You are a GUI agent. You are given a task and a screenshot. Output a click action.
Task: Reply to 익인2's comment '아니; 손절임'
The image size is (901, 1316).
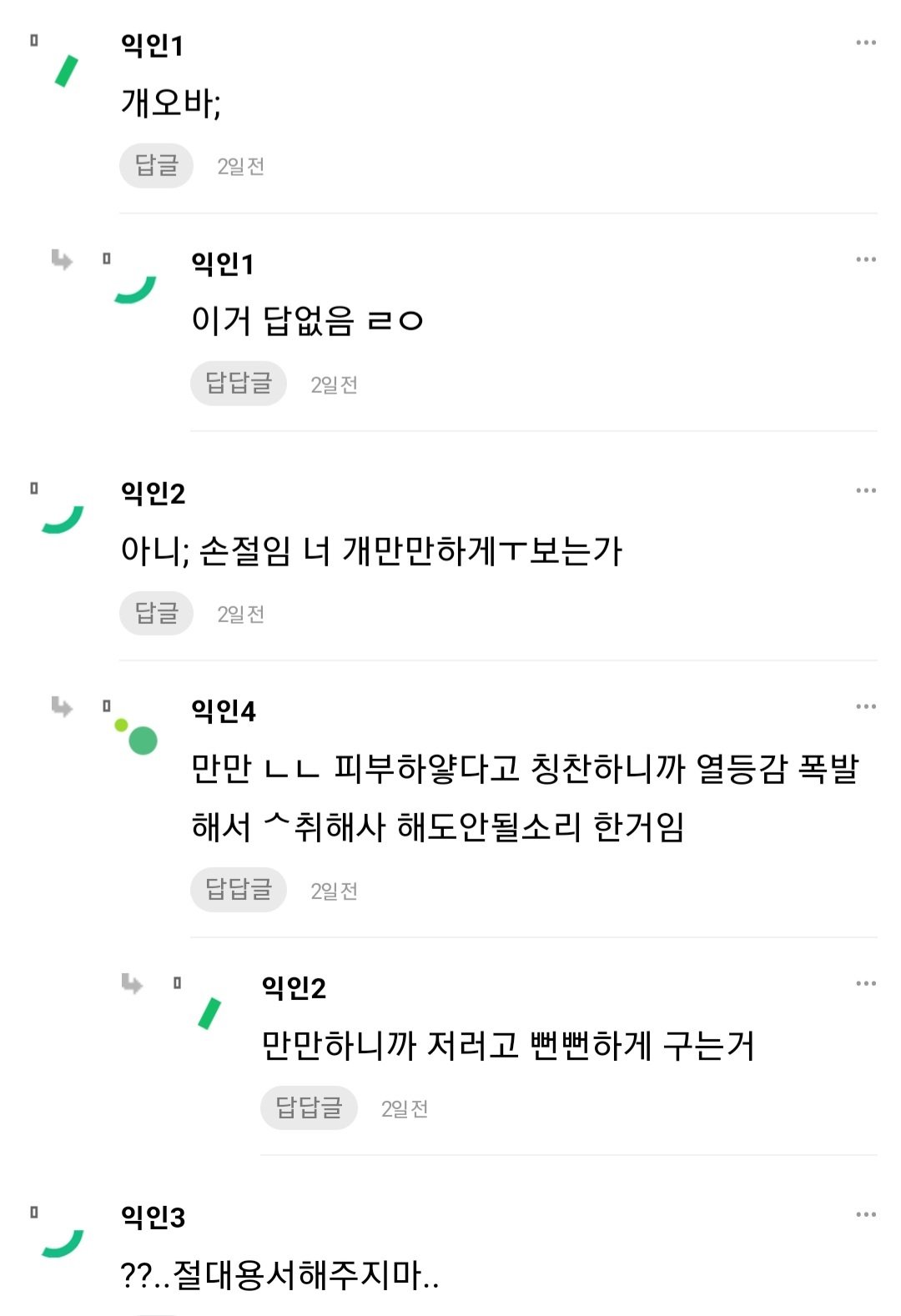point(156,614)
